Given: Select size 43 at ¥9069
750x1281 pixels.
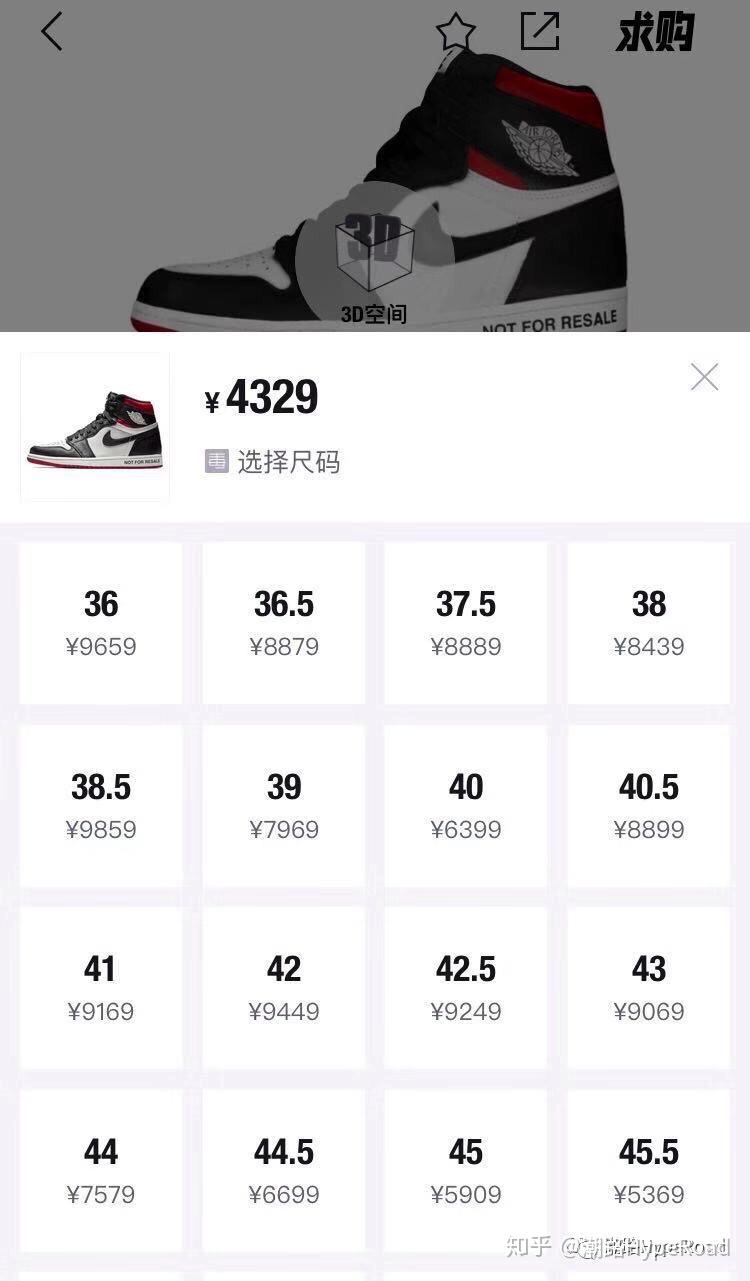Looking at the screenshot, I should point(649,987).
